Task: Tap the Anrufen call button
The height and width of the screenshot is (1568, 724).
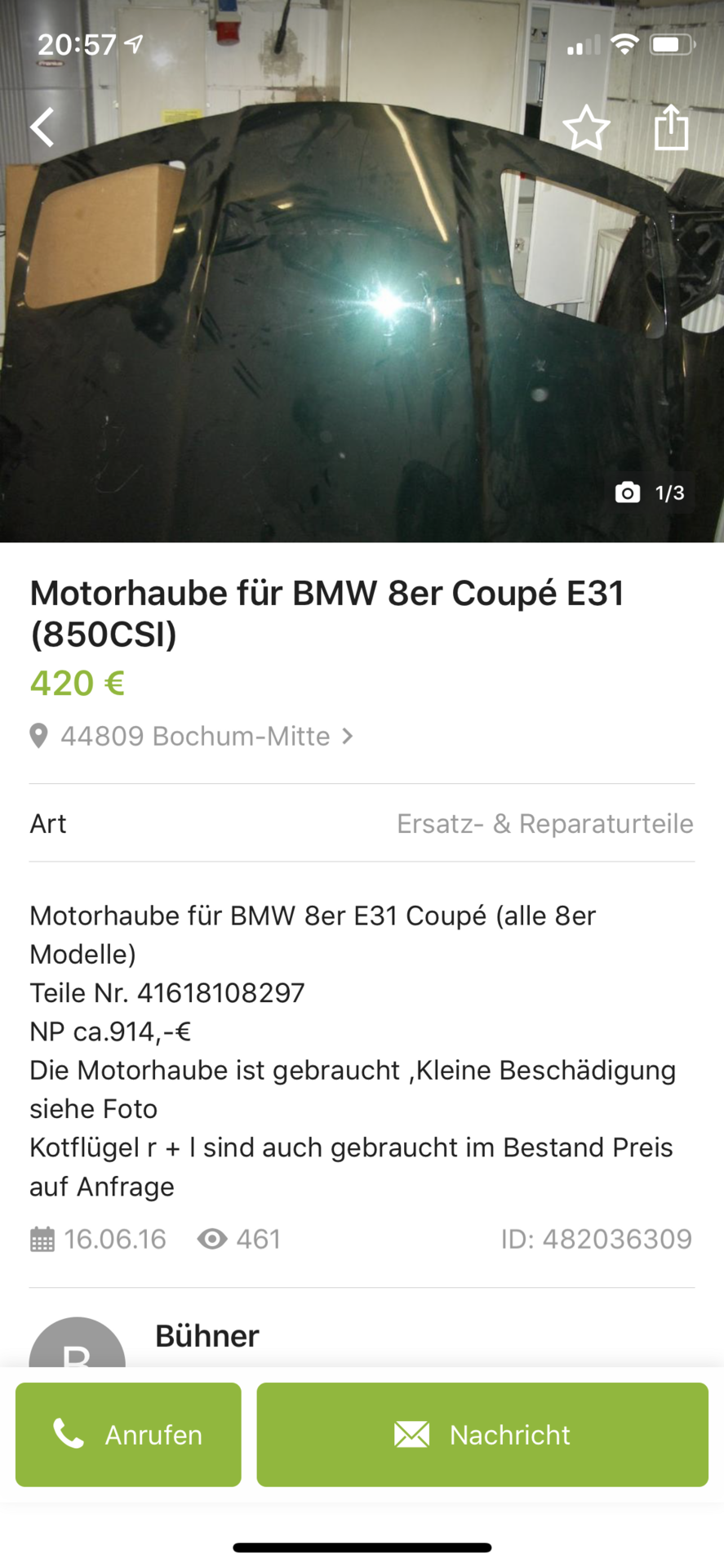Action: tap(128, 1434)
